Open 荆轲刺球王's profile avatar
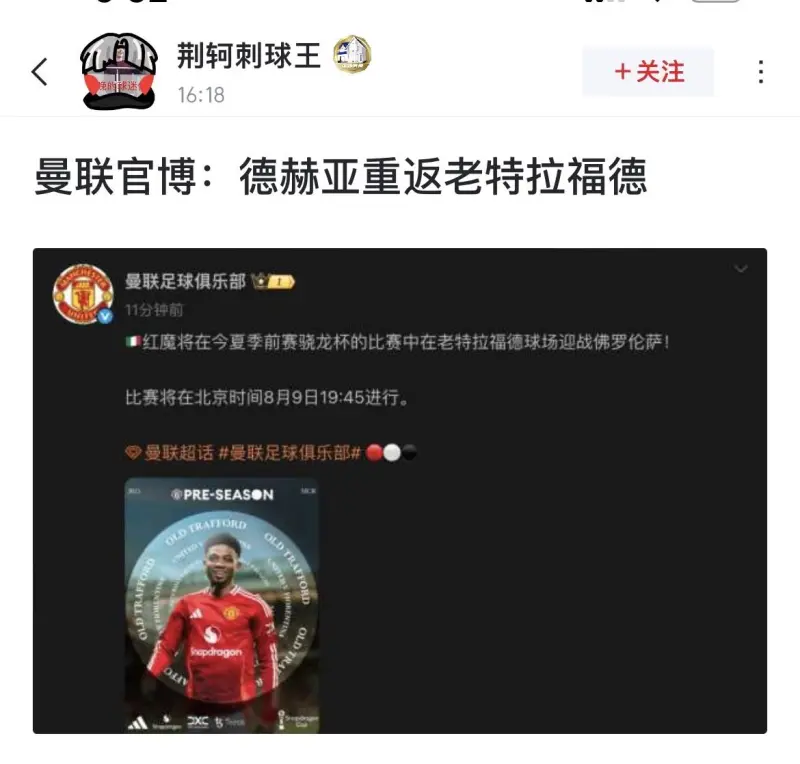800x764 pixels. pyautogui.click(x=119, y=70)
